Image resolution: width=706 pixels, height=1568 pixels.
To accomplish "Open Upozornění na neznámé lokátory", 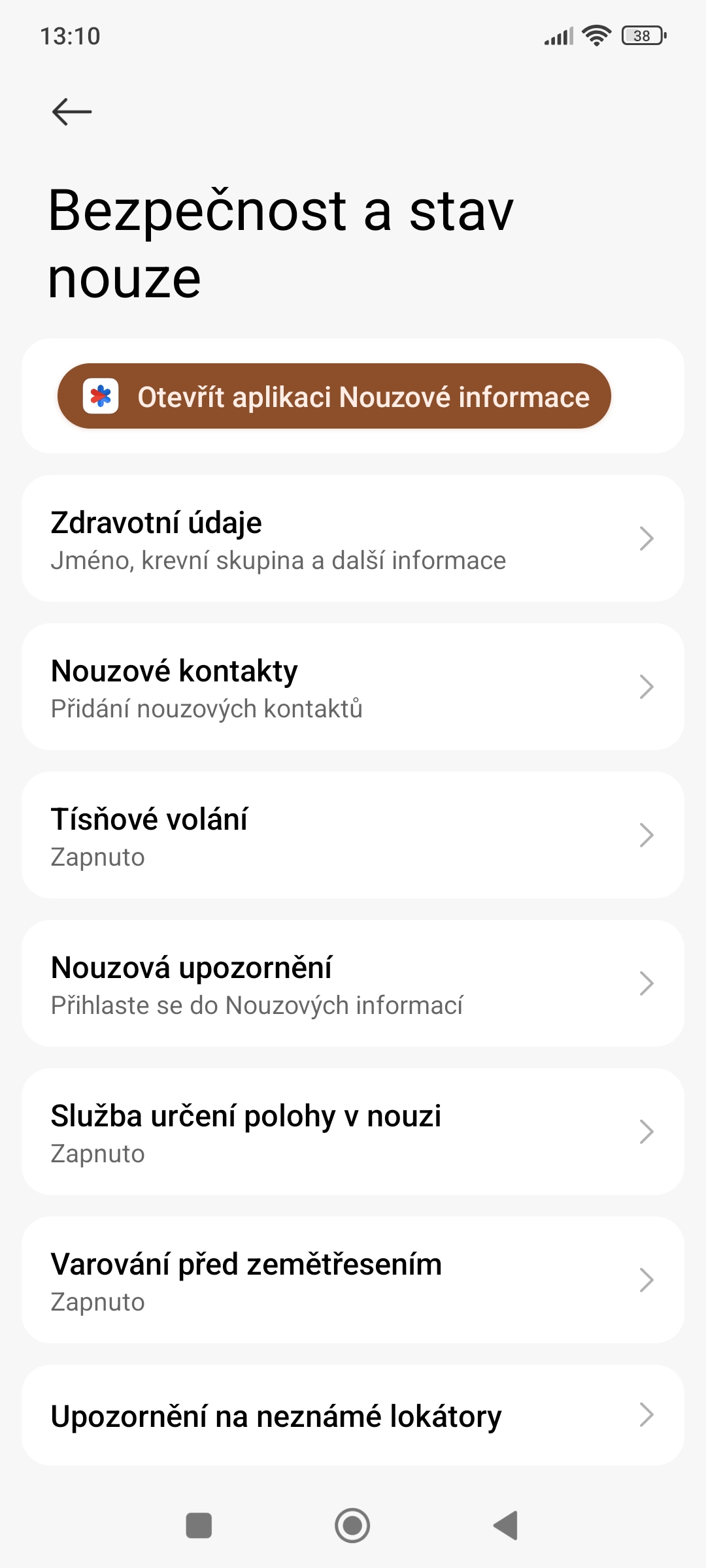I will click(353, 1416).
